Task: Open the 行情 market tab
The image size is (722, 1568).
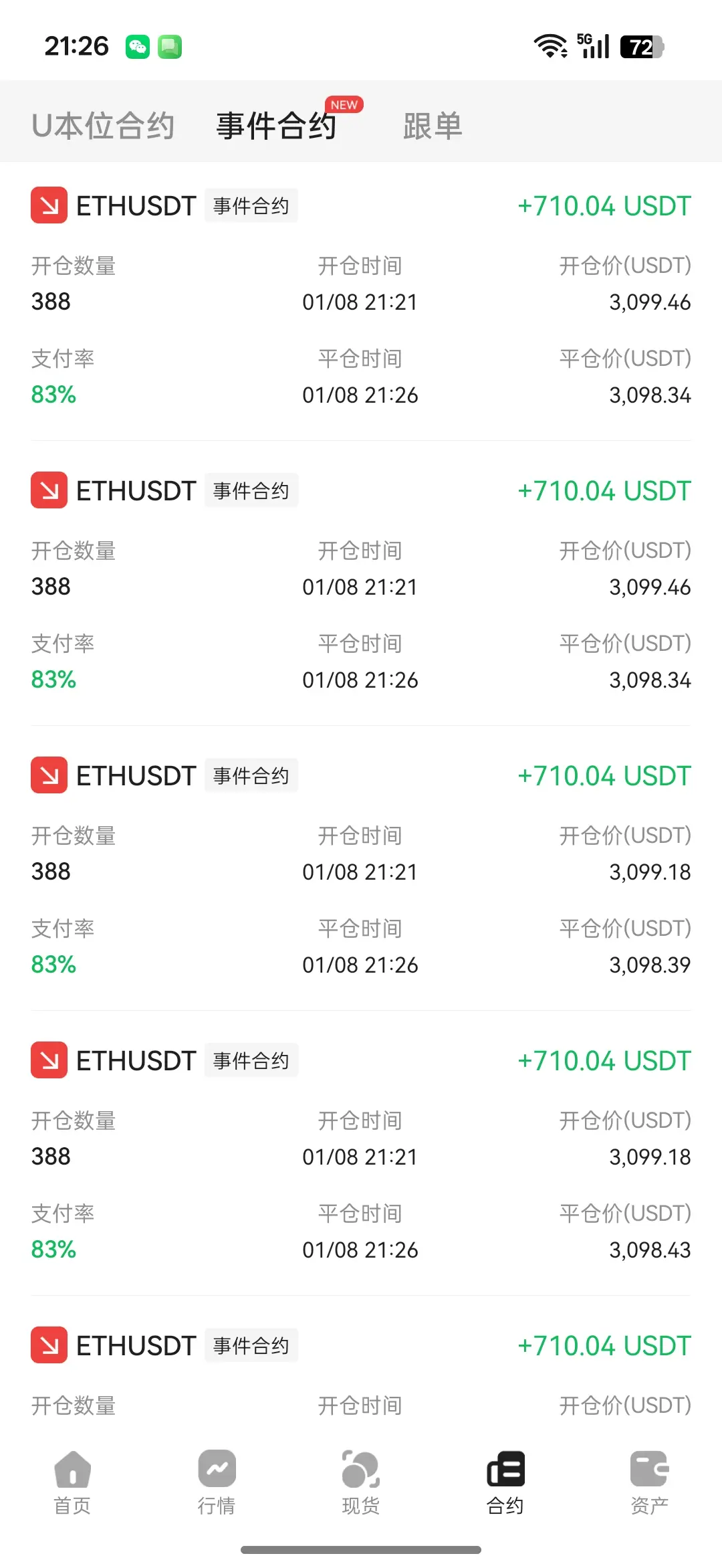Action: pyautogui.click(x=217, y=1481)
